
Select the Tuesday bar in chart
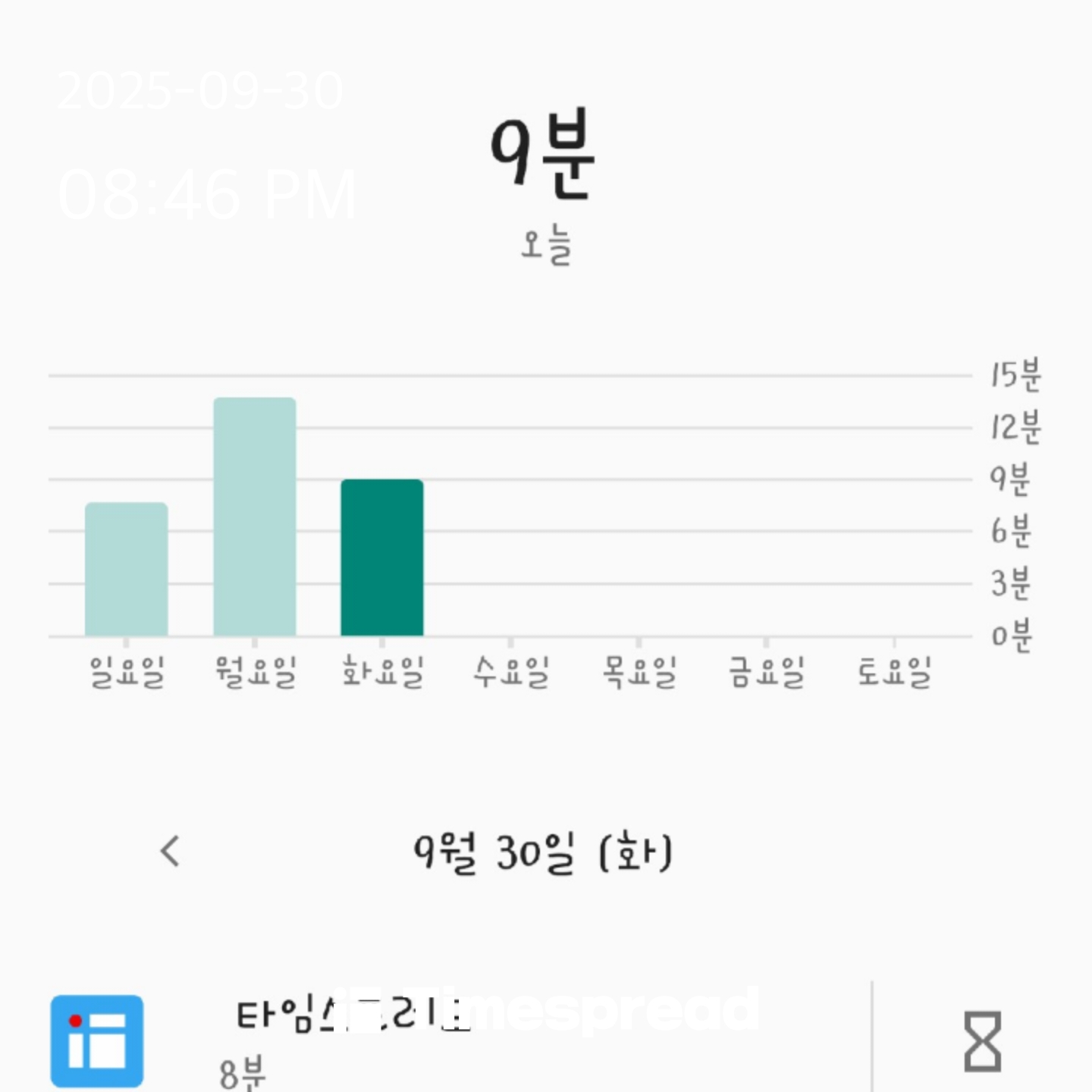tap(382, 557)
